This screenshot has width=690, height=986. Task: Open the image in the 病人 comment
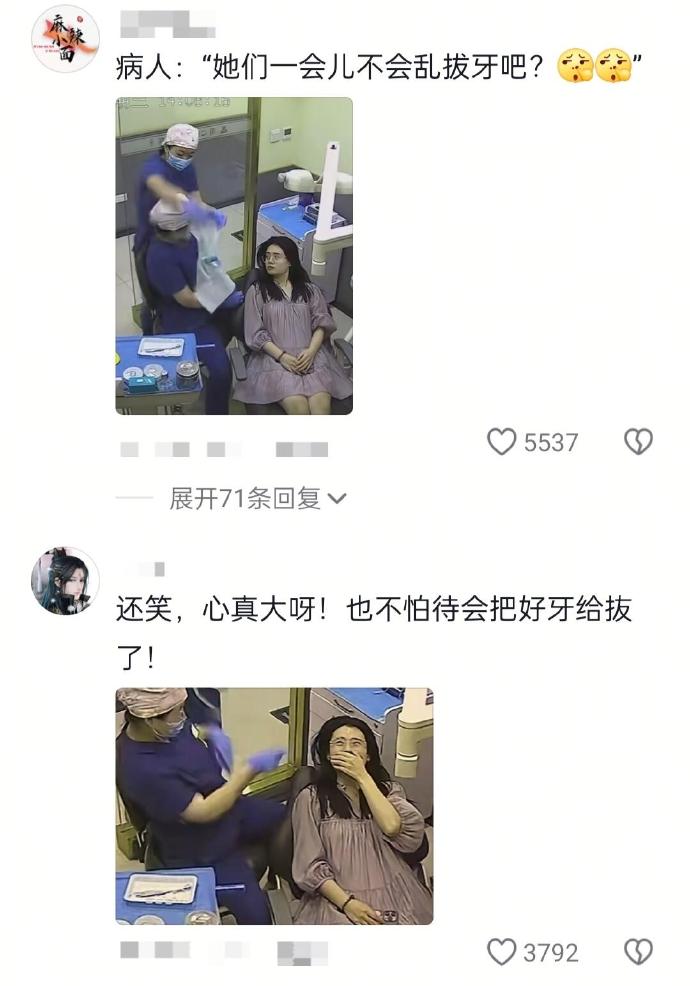pos(234,256)
